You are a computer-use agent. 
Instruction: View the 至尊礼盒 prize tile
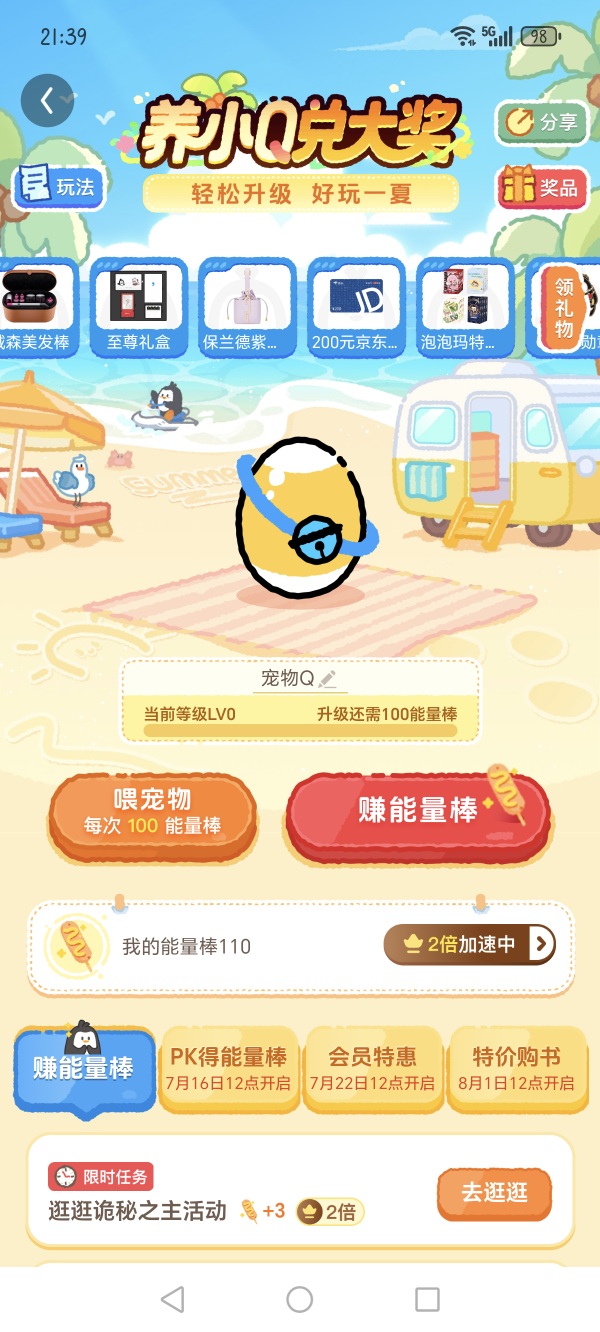[139, 308]
